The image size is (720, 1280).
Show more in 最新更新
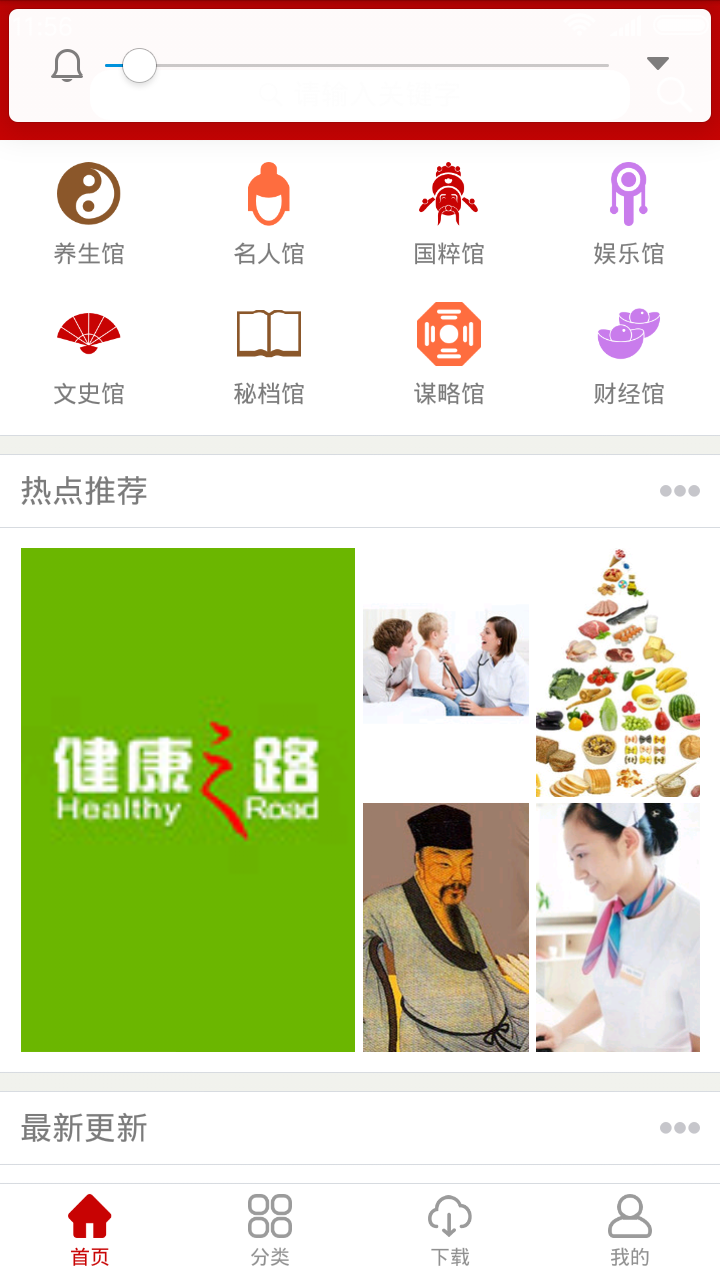click(679, 1128)
